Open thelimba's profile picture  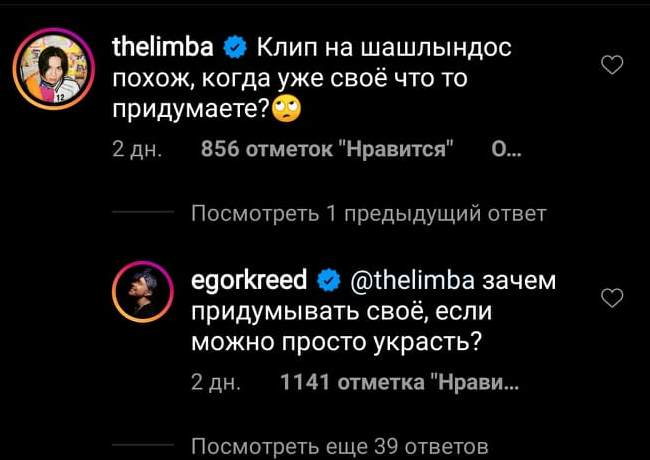53,73
